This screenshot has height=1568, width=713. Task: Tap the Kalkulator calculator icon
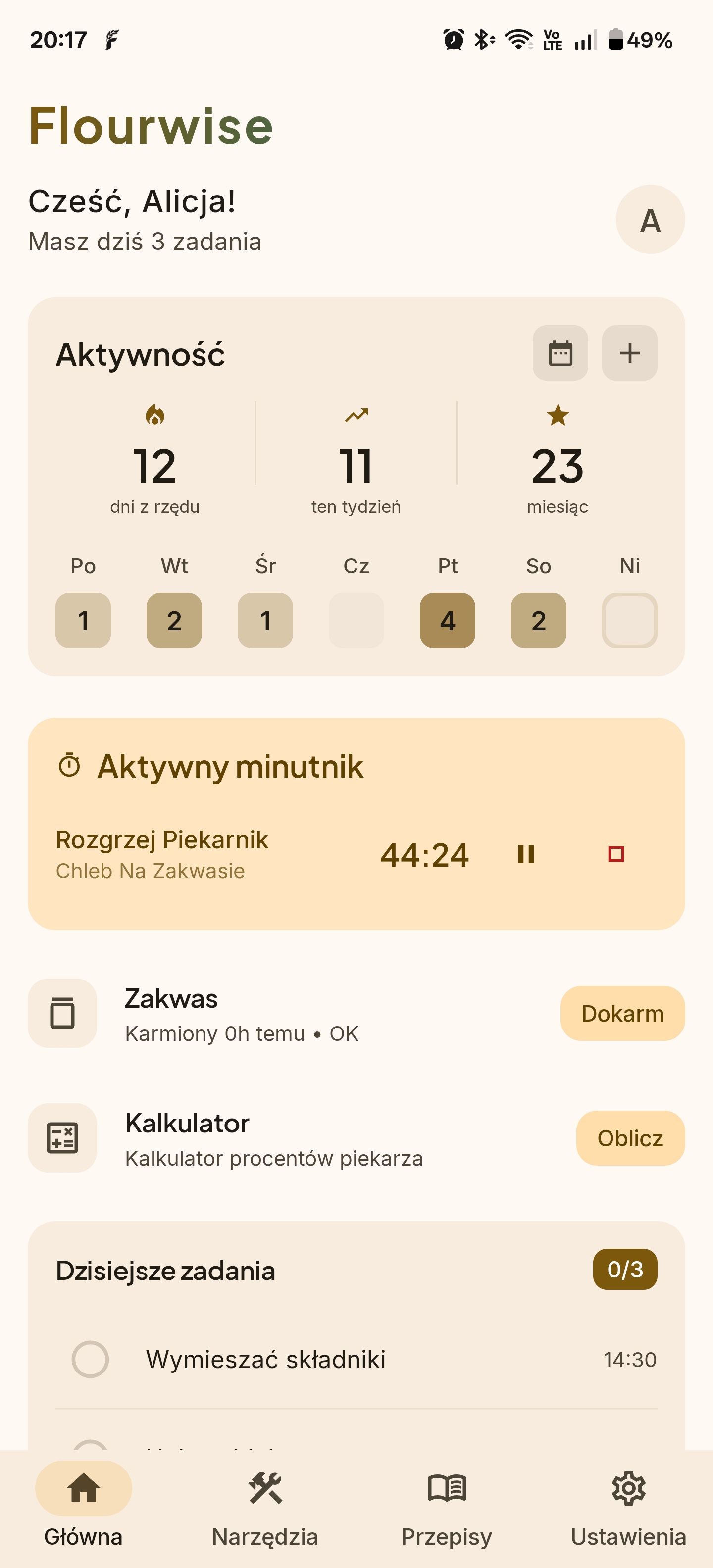[63, 1138]
